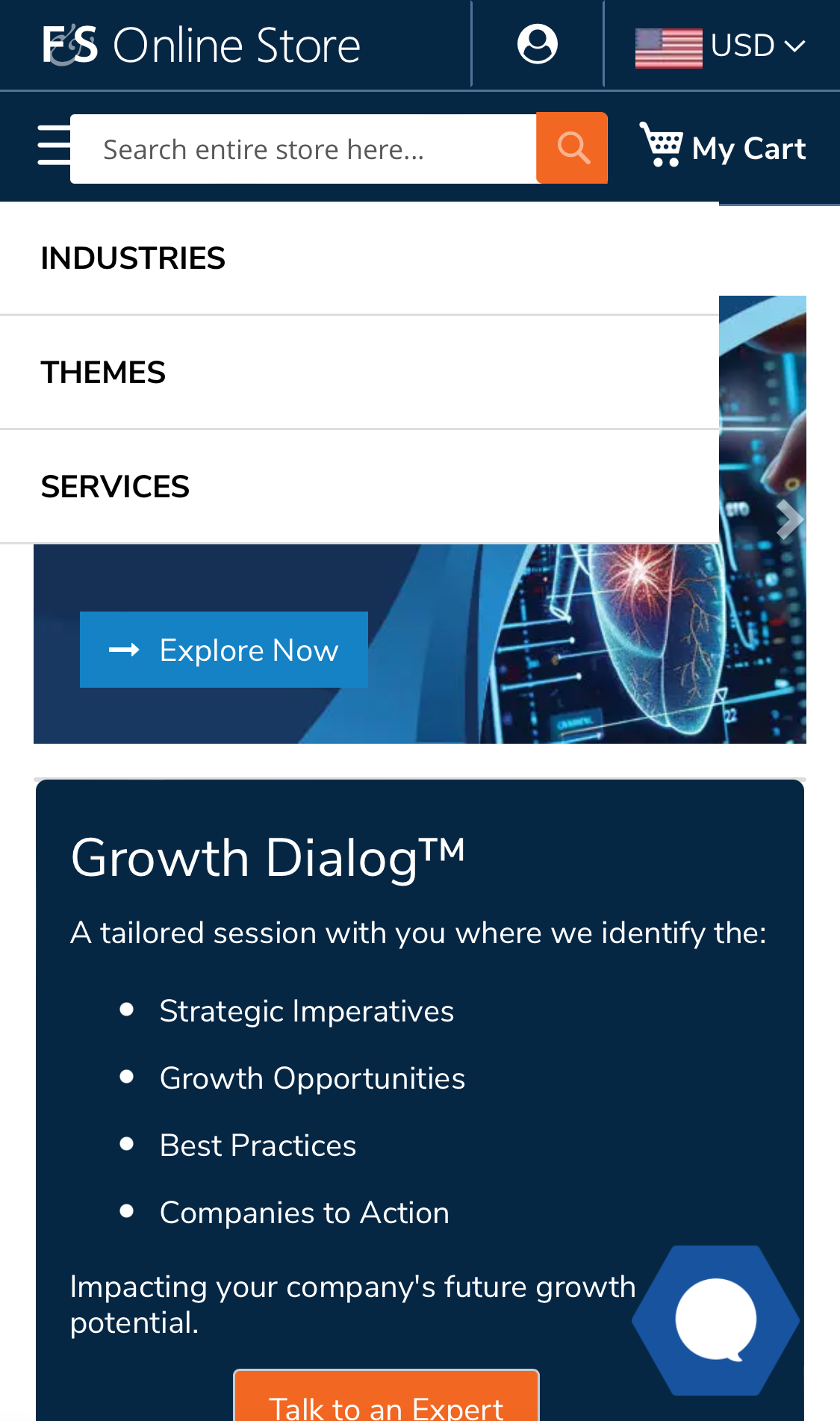Click the orange search magnifier icon
Viewport: 840px width, 1421px height.
572,147
